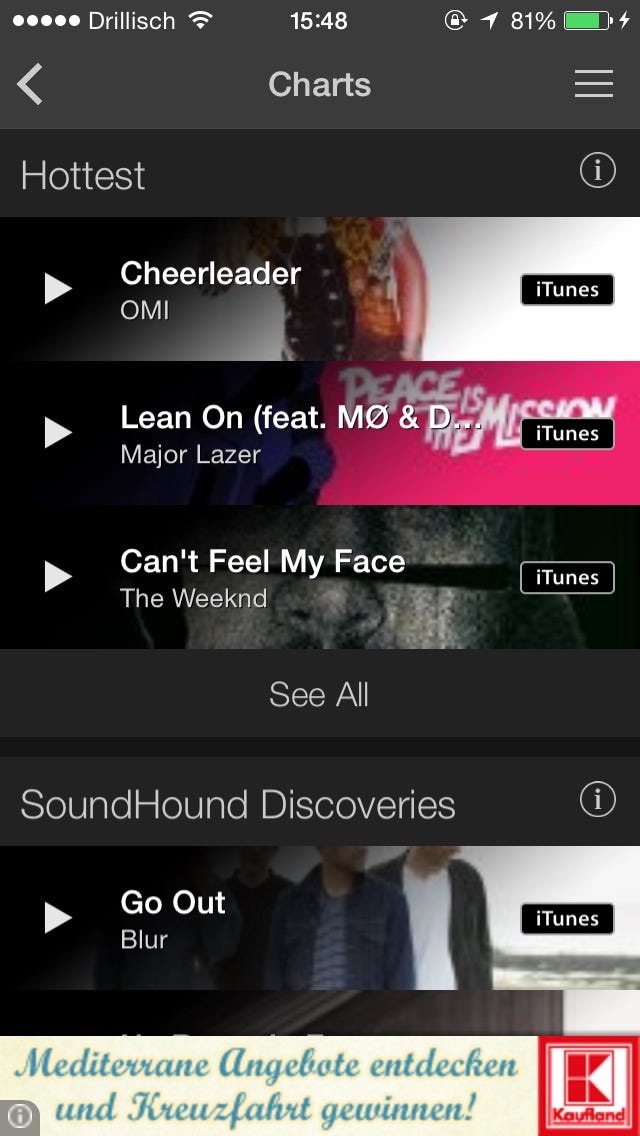Play the Lean On preview by Major Lazer
This screenshot has width=640, height=1136.
58,433
